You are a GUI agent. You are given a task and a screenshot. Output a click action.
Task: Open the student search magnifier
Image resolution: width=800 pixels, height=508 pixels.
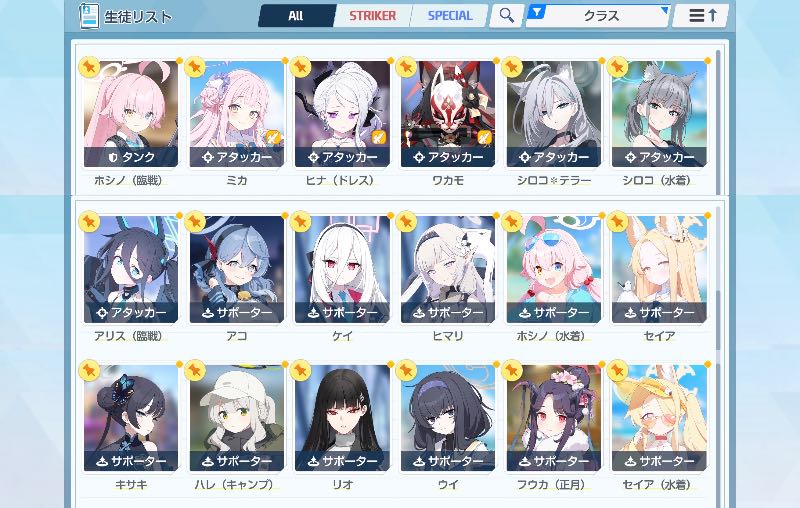(x=507, y=16)
